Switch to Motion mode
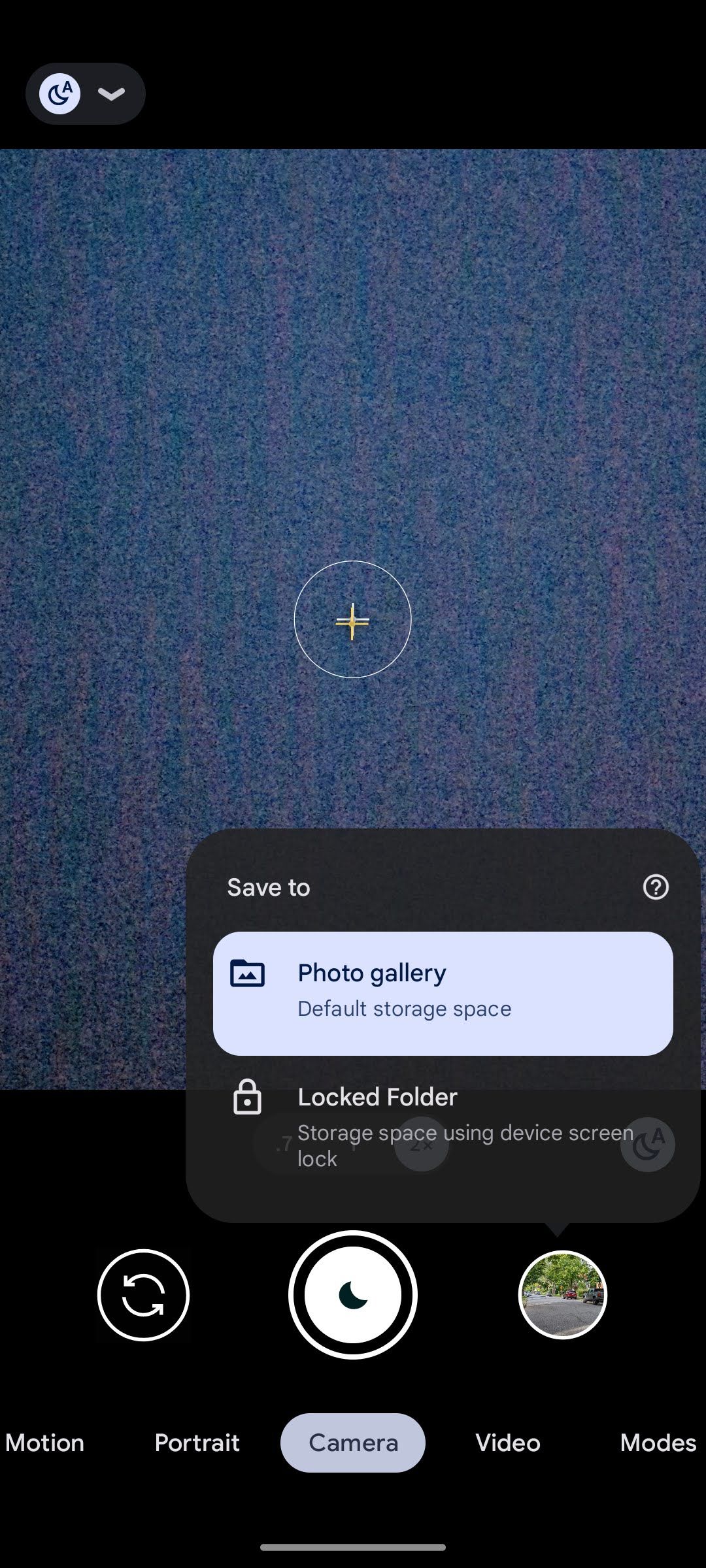The height and width of the screenshot is (1568, 706). pyautogui.click(x=44, y=1443)
